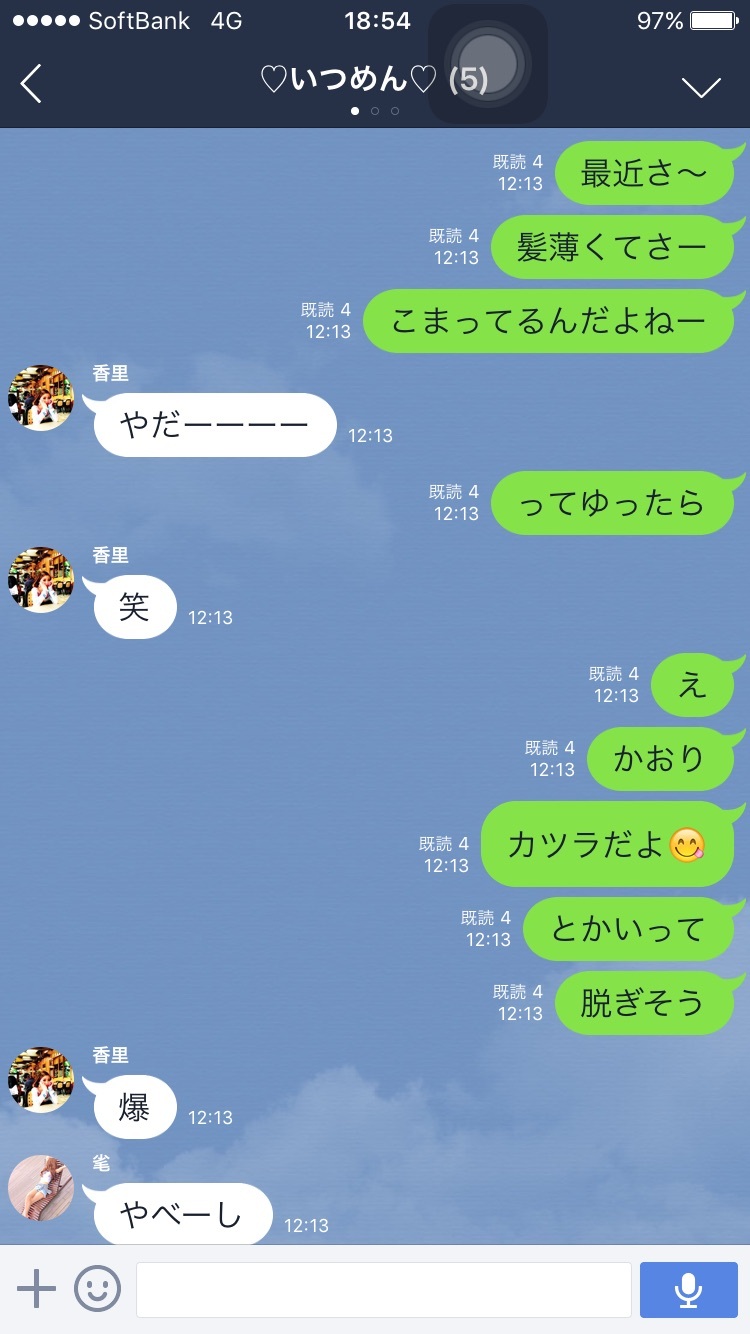Image resolution: width=750 pixels, height=1334 pixels.
Task: Focus the message text field
Action: (383, 1290)
